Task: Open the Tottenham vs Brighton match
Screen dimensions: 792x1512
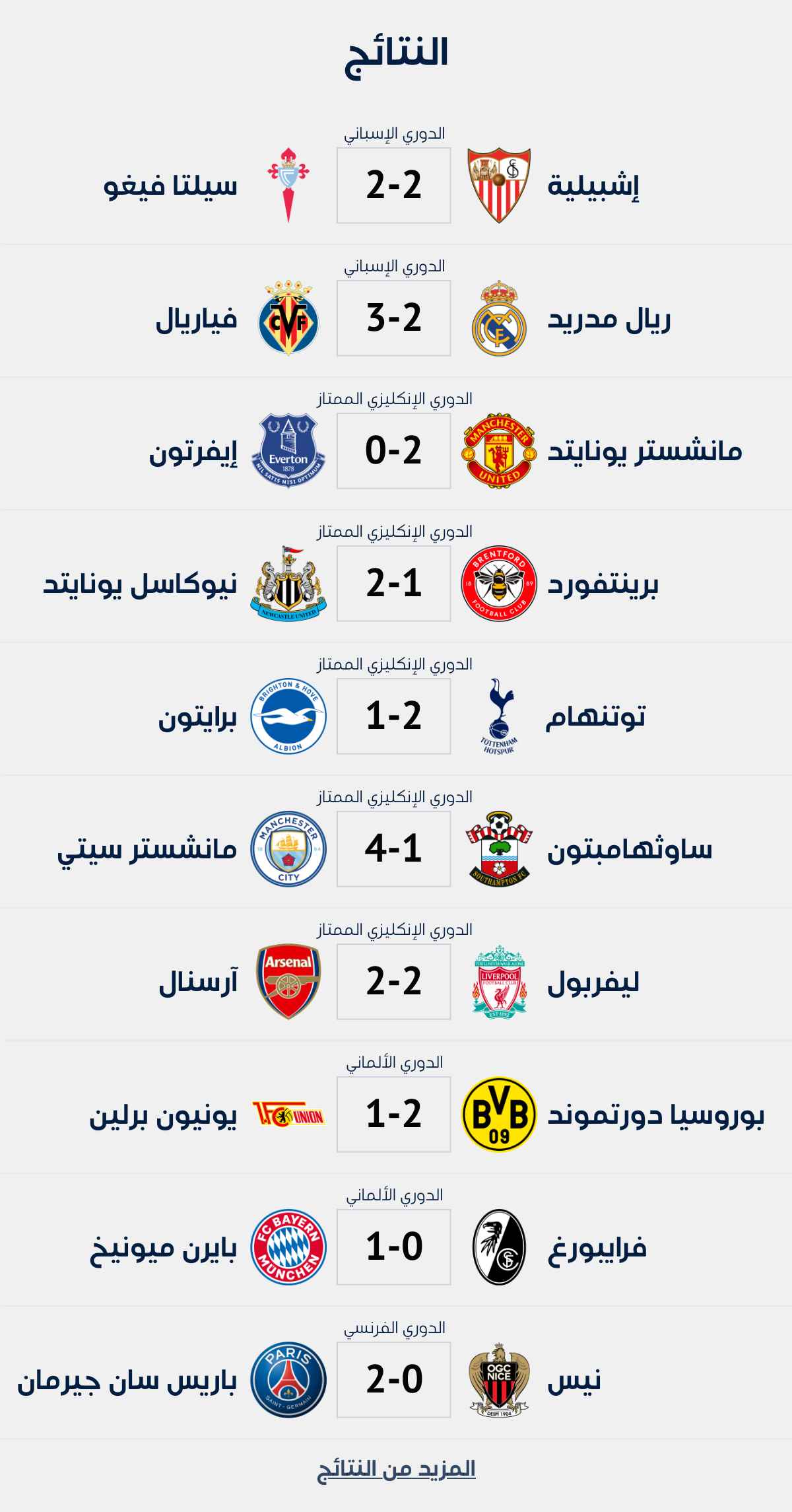Action: 394,716
